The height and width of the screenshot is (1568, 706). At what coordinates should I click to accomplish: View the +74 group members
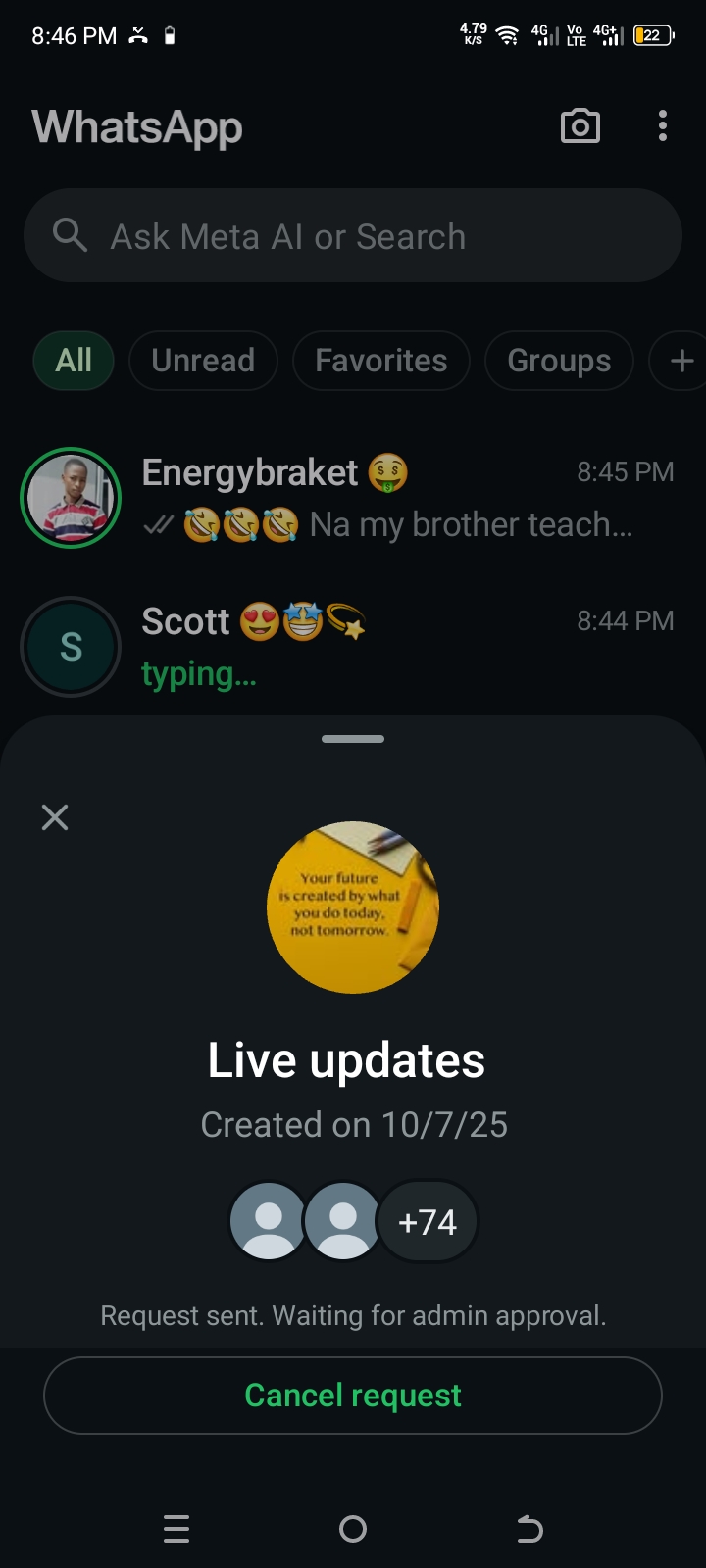428,1222
